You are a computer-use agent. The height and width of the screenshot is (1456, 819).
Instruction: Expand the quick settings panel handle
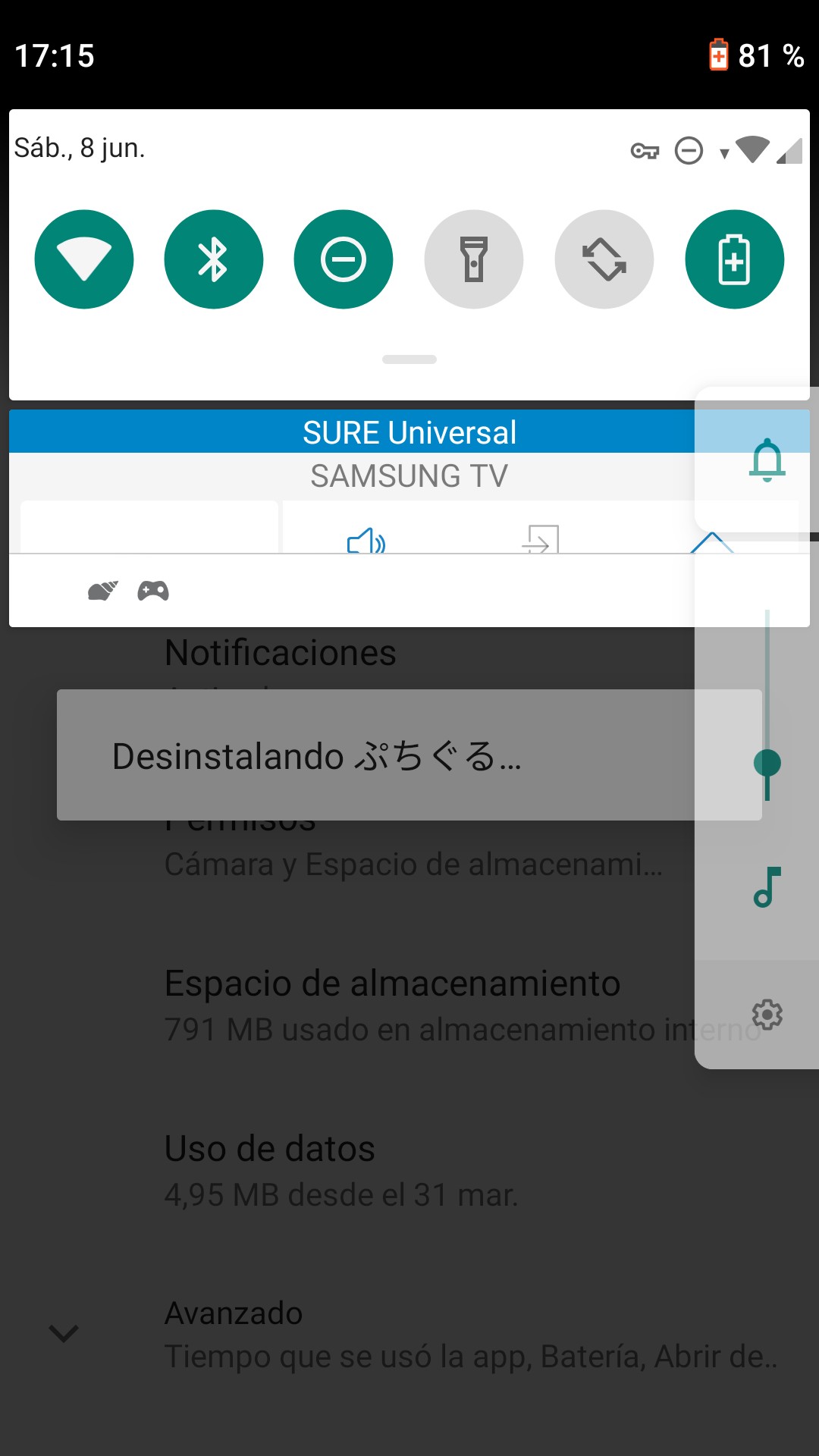click(x=409, y=359)
